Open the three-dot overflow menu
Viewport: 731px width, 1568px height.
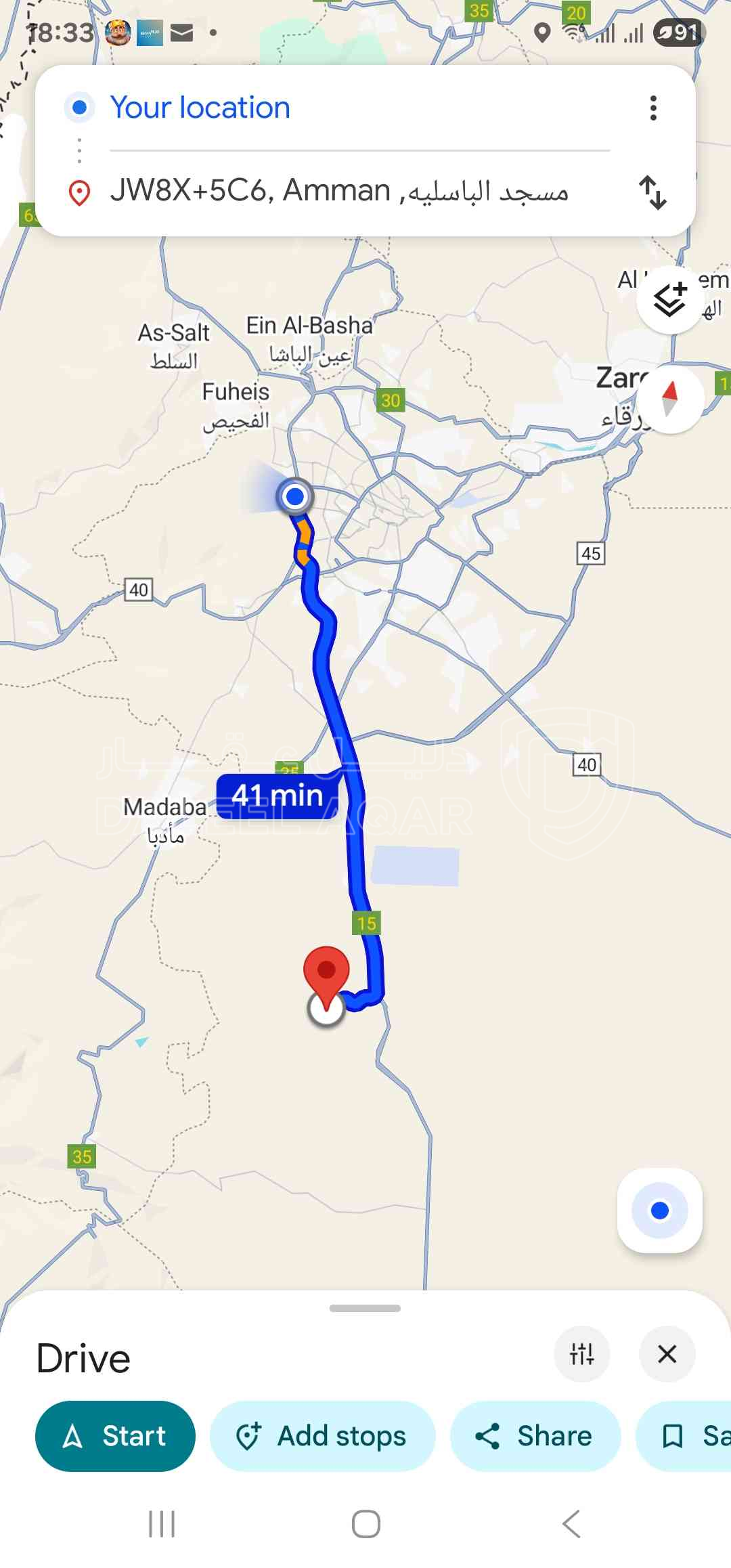pos(653,108)
